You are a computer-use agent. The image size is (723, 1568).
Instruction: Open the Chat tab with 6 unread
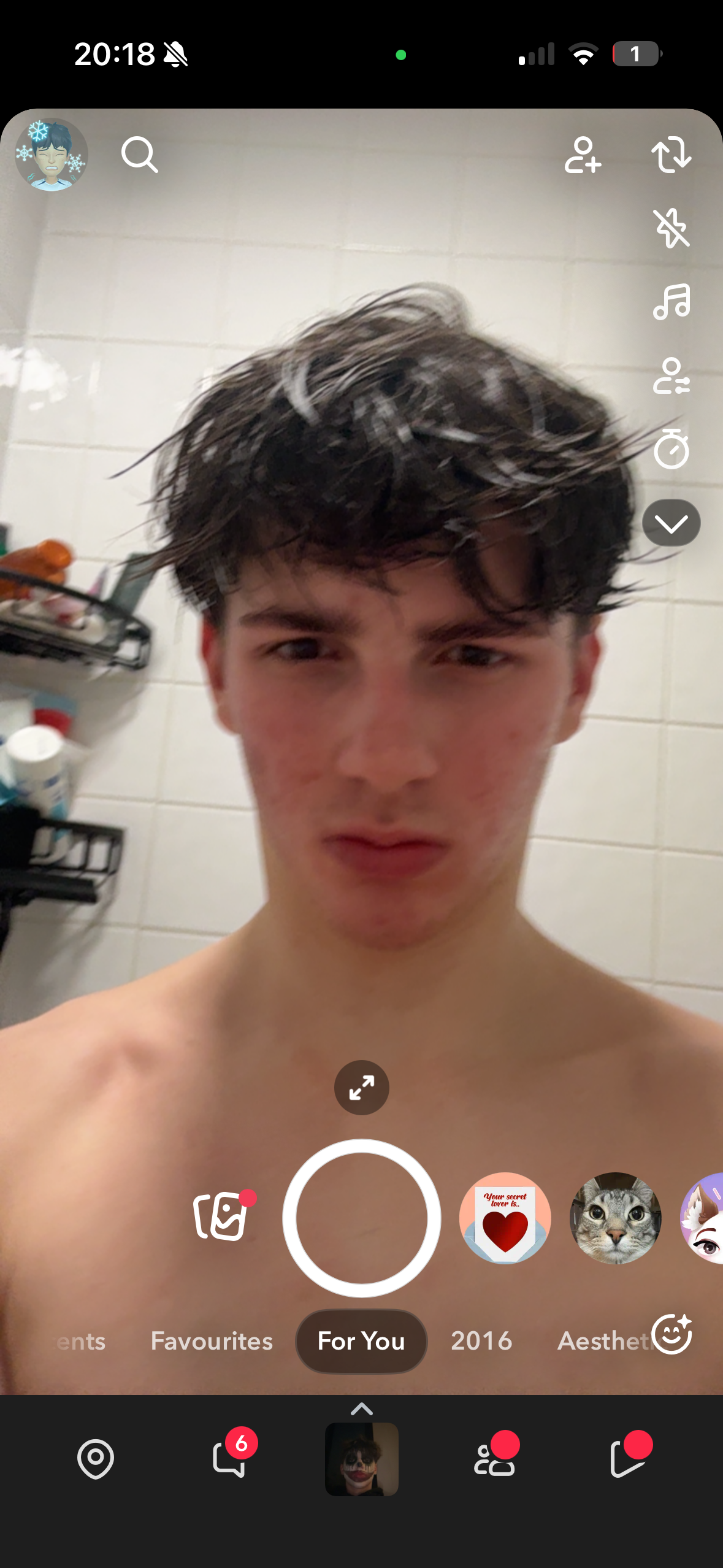(229, 1459)
